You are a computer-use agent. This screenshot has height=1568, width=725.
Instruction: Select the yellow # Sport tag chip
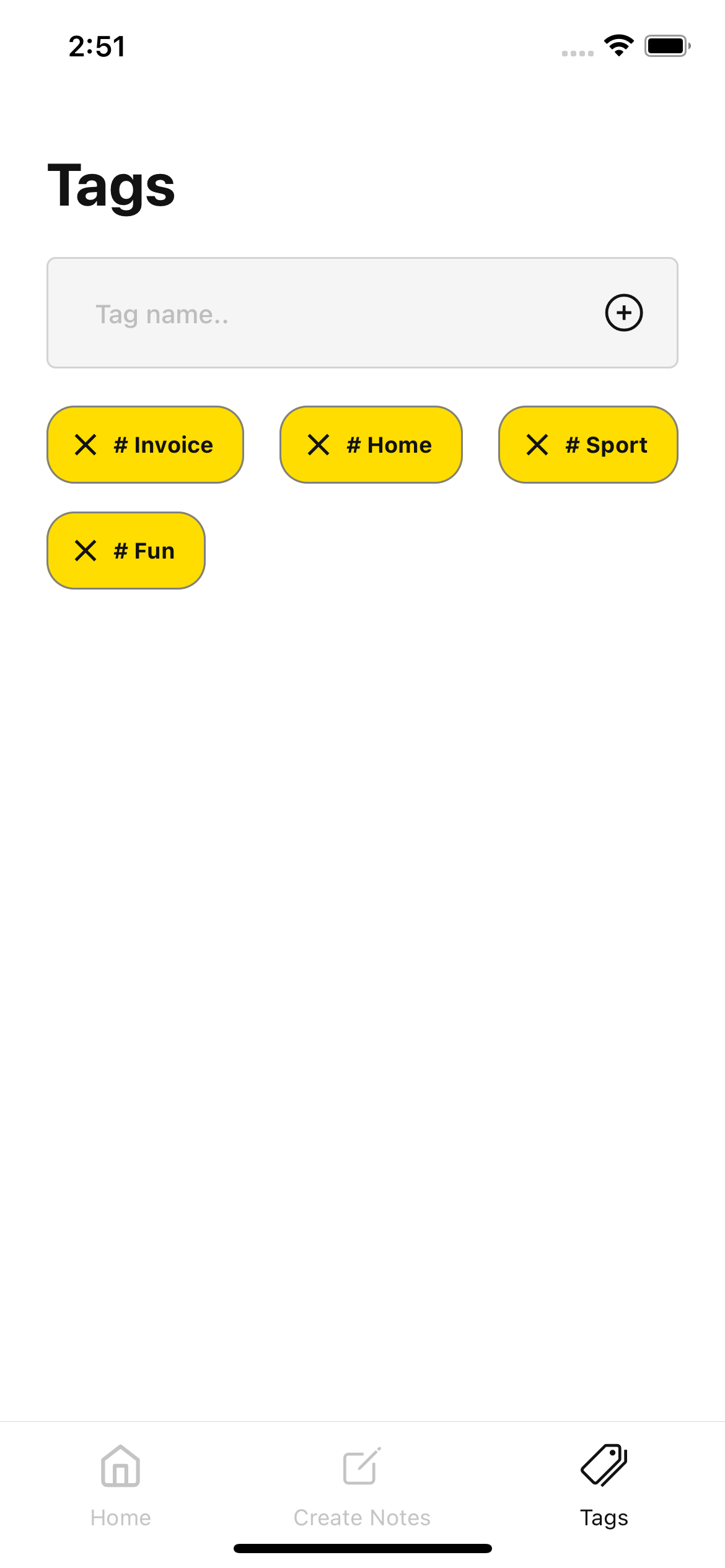tap(588, 444)
